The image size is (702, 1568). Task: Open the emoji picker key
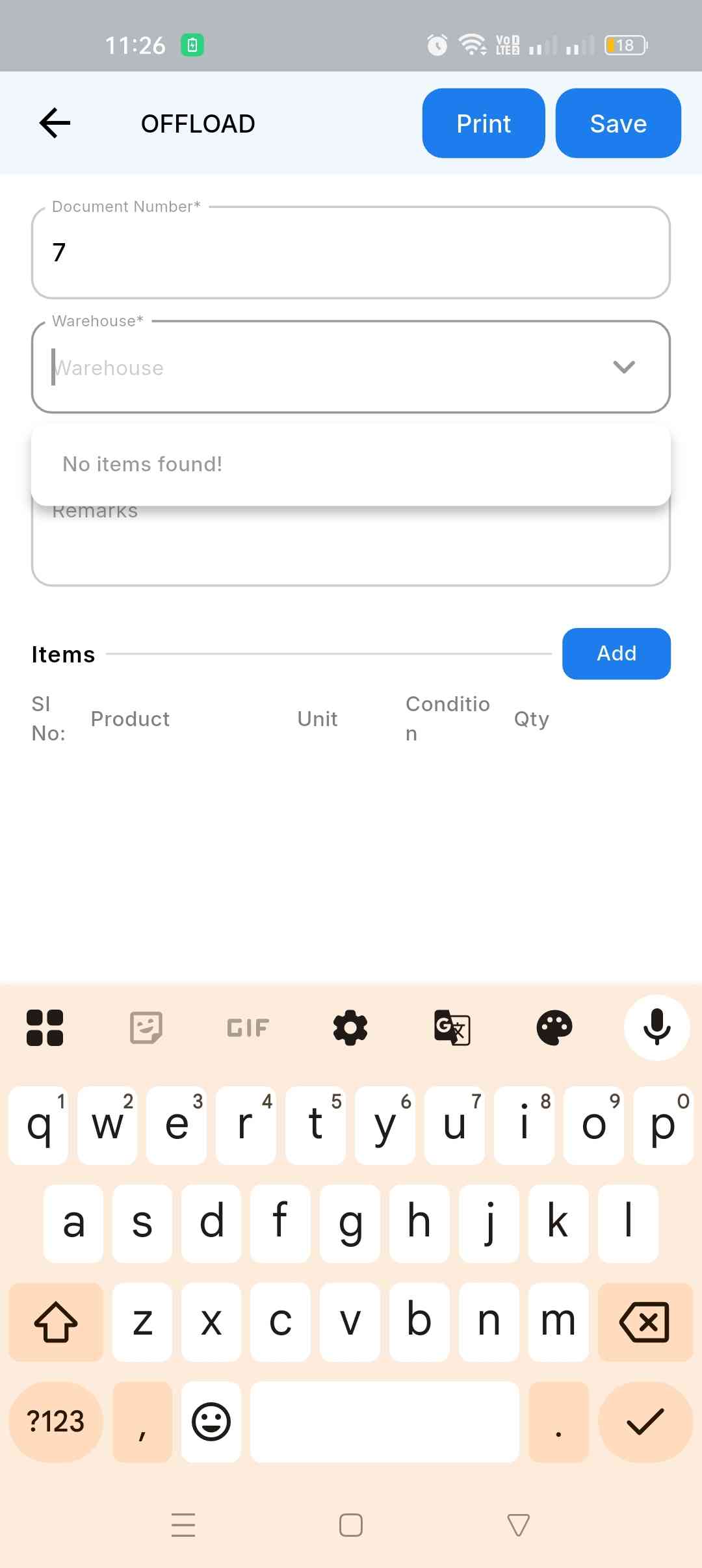[211, 1422]
